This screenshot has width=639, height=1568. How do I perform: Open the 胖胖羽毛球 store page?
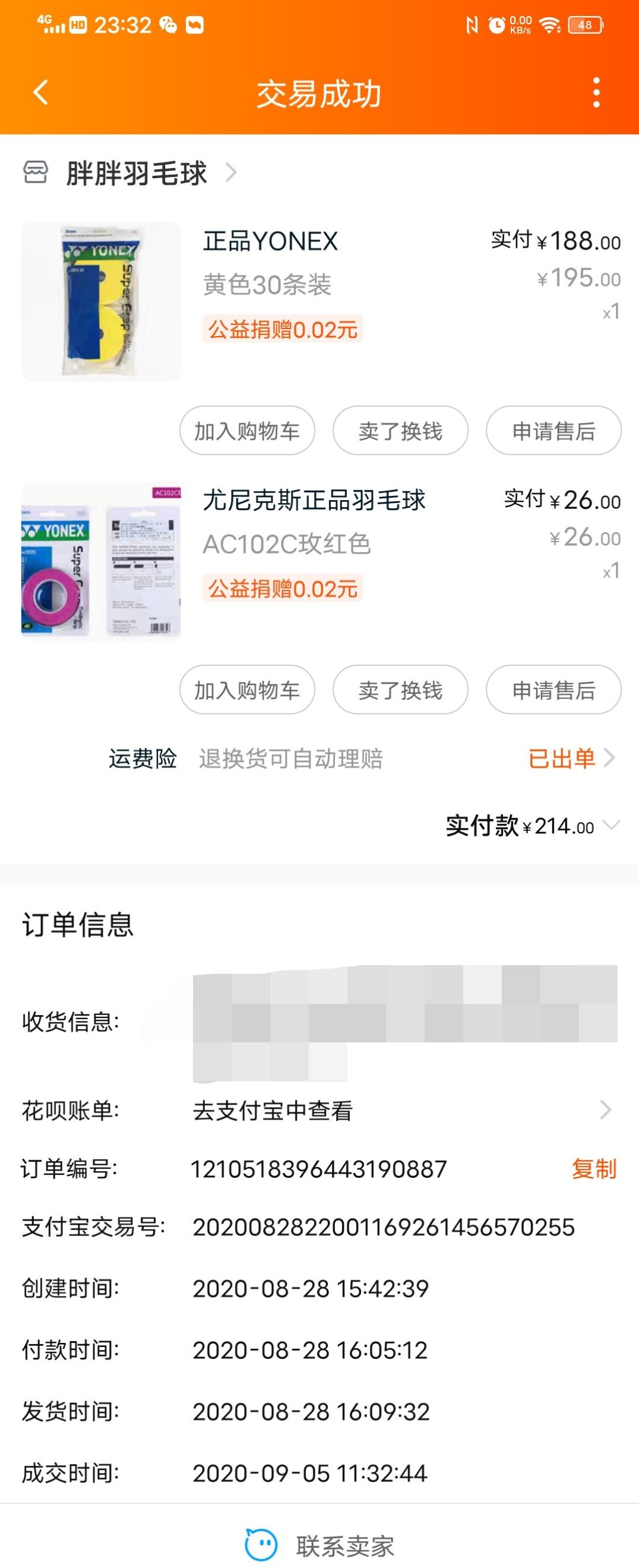pyautogui.click(x=137, y=173)
